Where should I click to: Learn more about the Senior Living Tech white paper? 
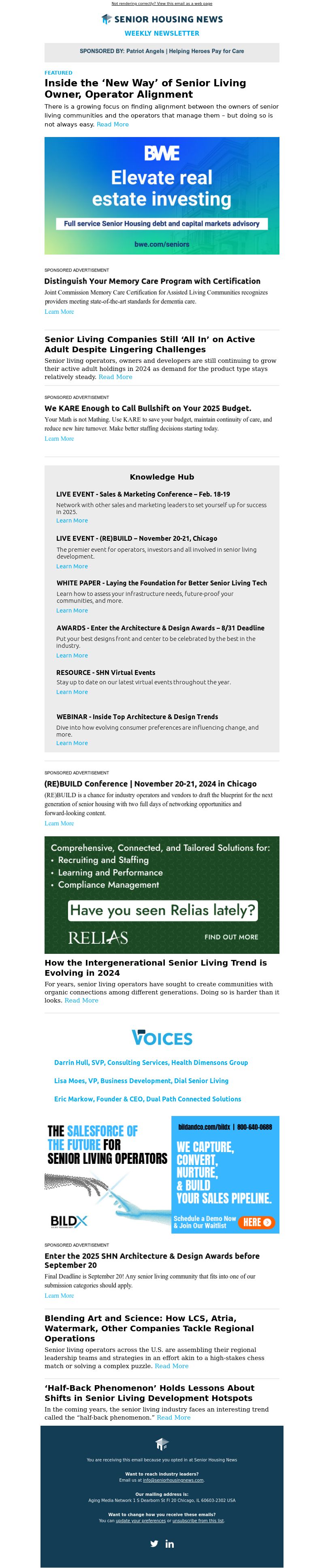(72, 610)
